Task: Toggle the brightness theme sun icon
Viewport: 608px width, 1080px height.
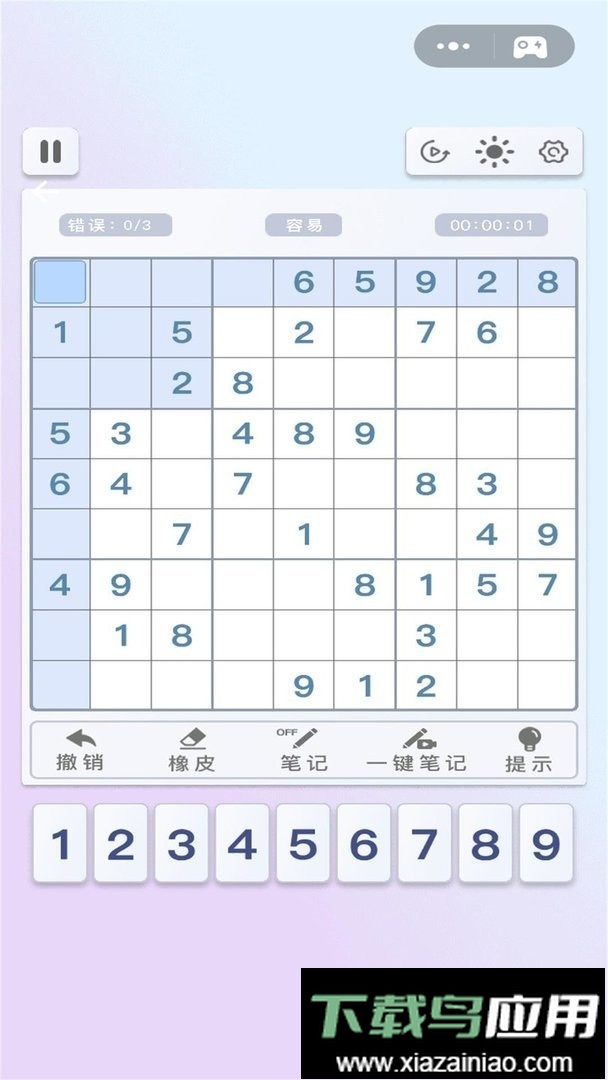Action: 494,152
